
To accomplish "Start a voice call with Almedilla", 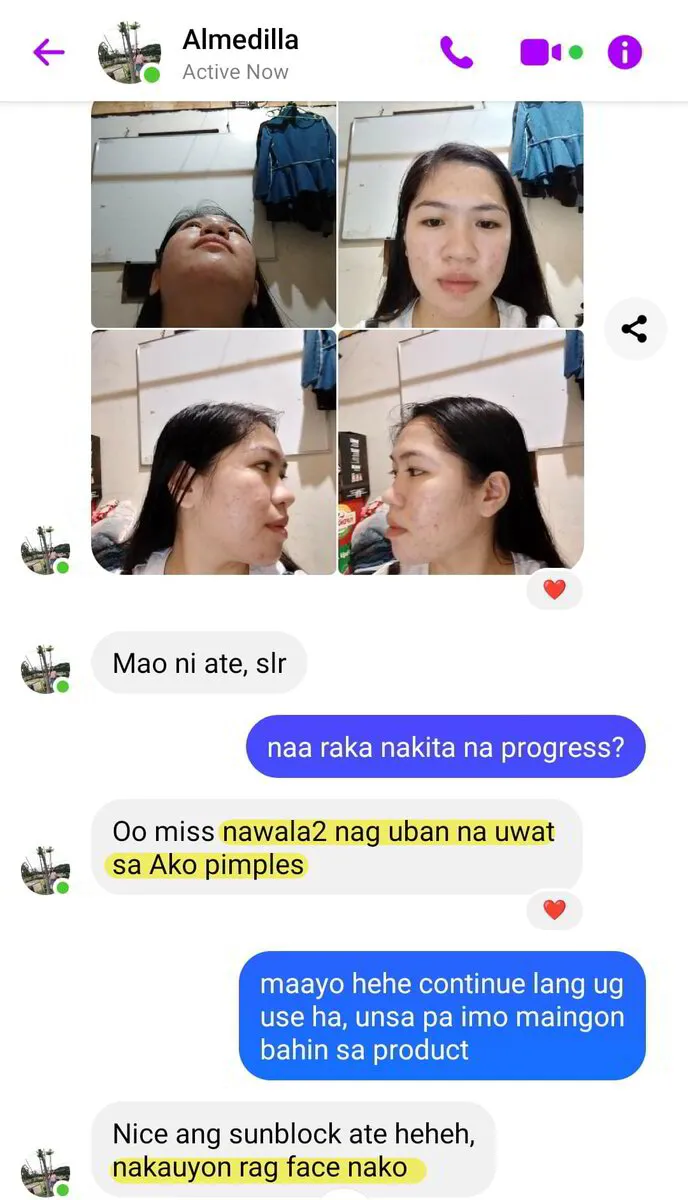I will click(x=456, y=52).
